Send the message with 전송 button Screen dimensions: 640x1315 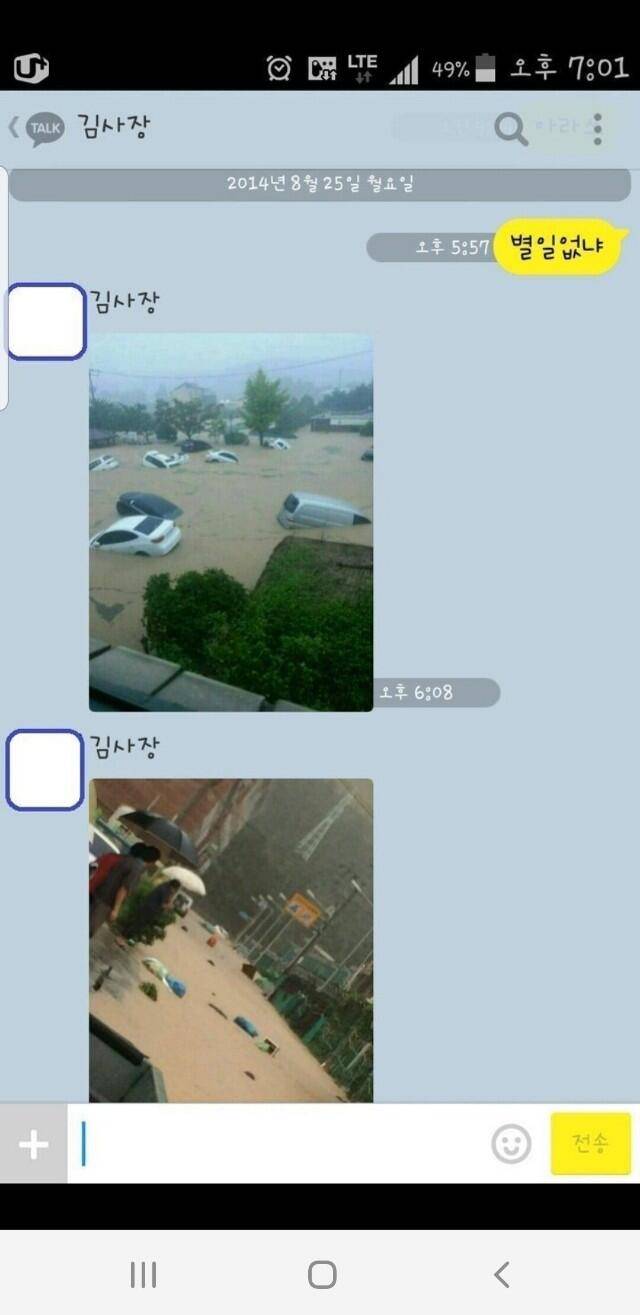pos(590,1143)
